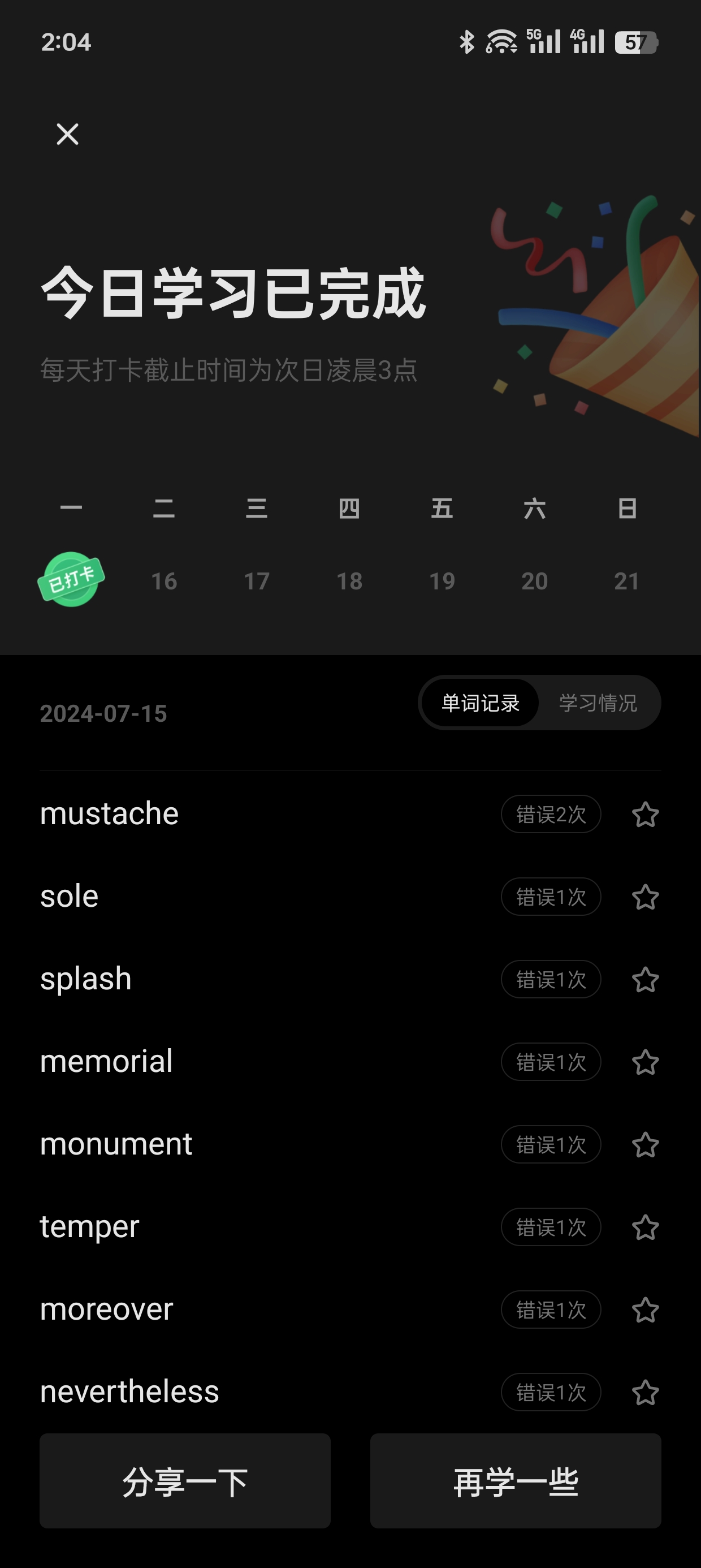Viewport: 701px width, 1568px height.
Task: Bookmark the word monument
Action: coord(645,1145)
